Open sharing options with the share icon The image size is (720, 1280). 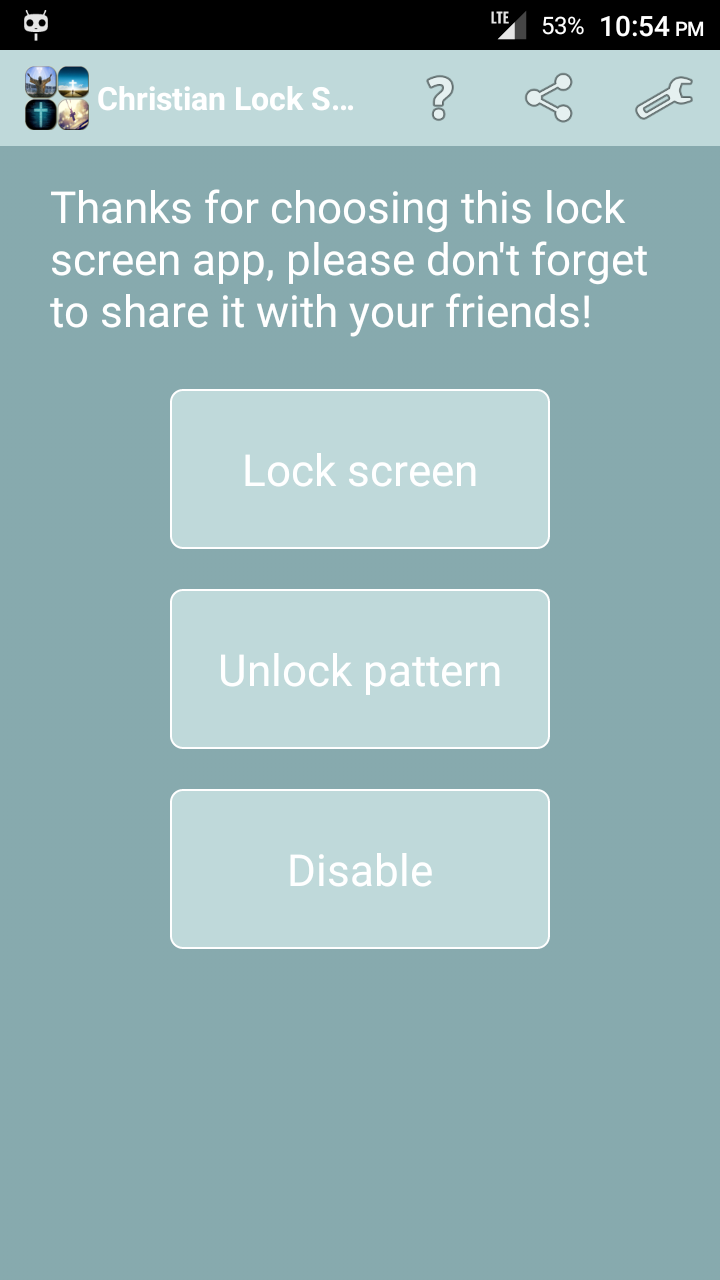coord(550,99)
